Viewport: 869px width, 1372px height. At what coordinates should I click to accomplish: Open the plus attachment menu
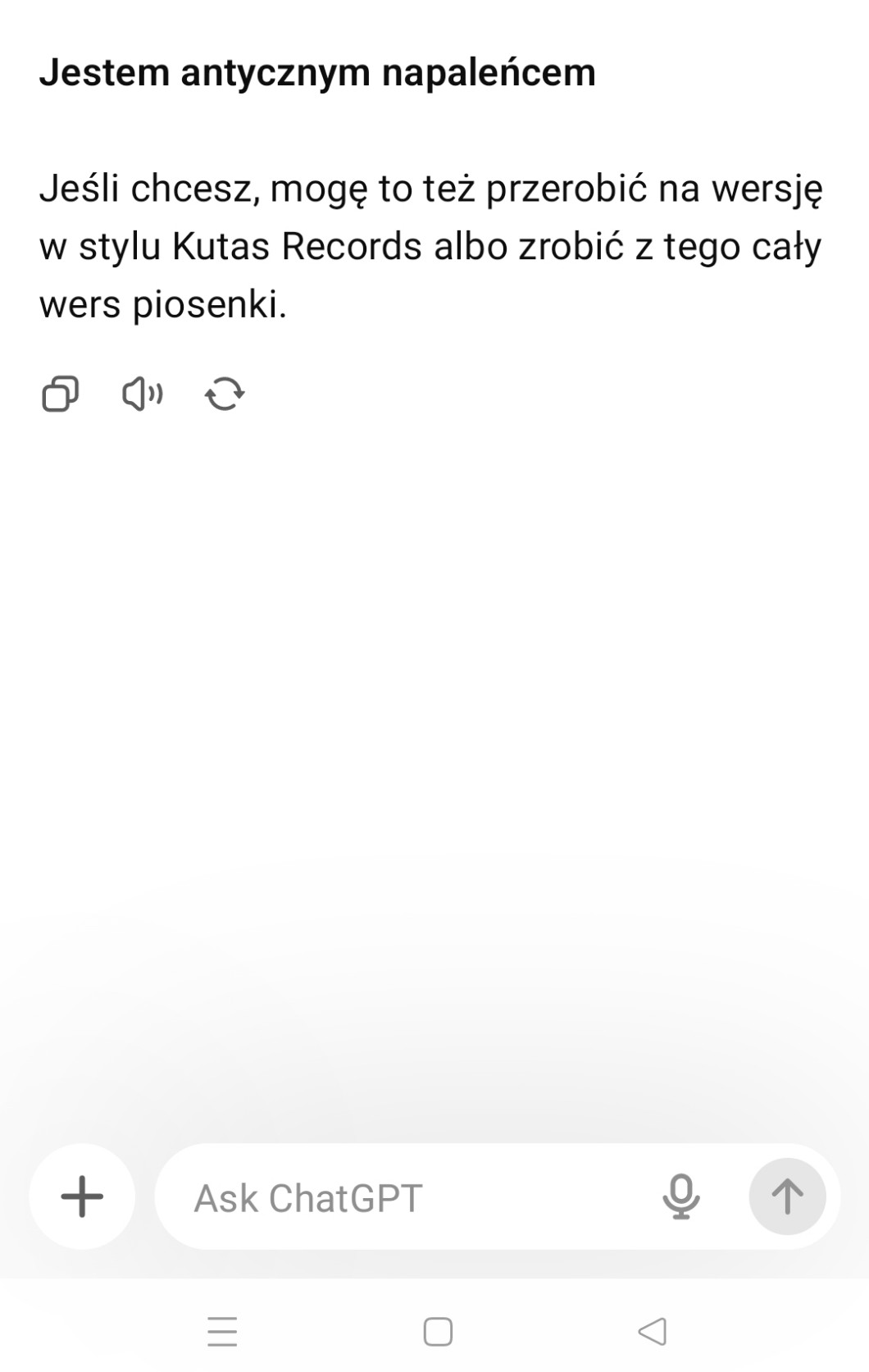tap(82, 1197)
